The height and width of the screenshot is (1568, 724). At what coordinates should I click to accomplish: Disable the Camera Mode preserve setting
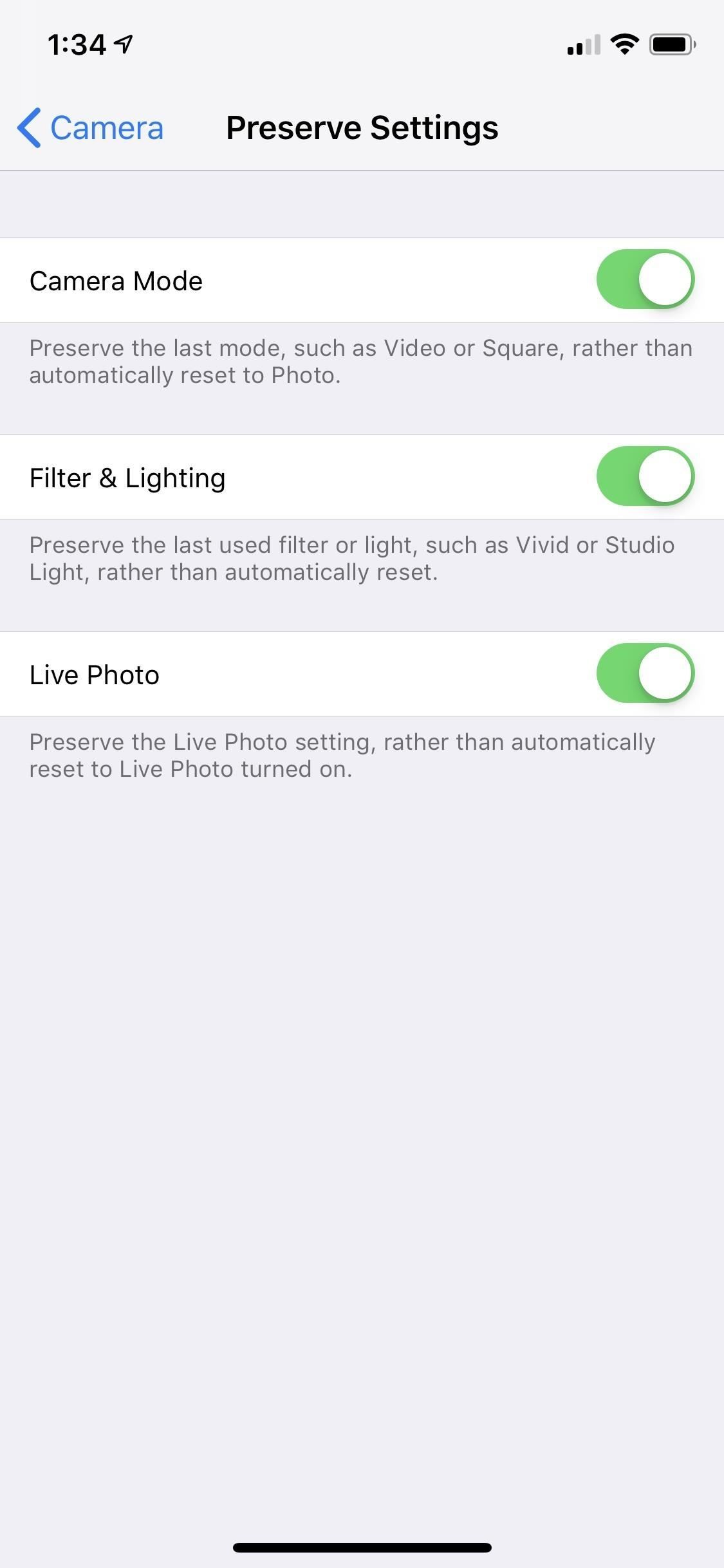[647, 279]
